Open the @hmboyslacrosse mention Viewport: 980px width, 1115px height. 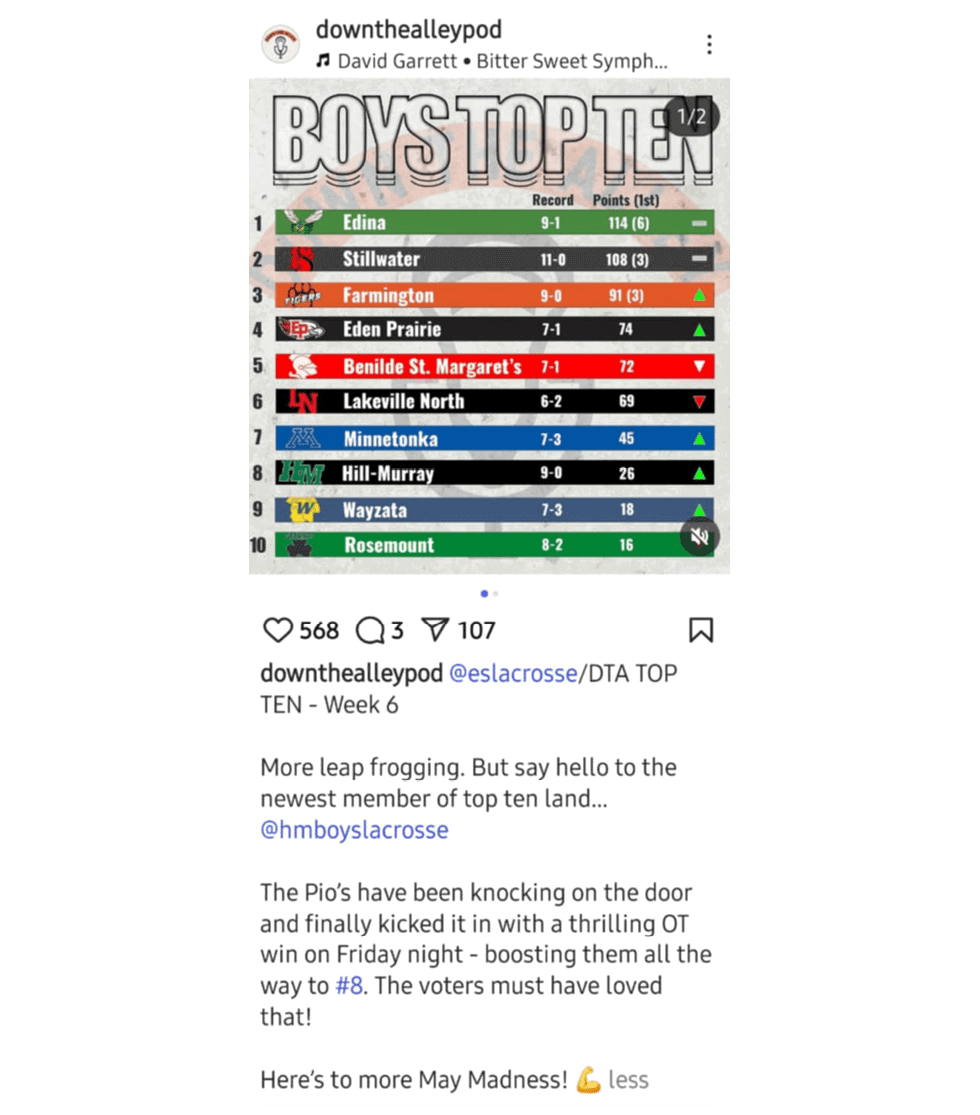click(354, 830)
